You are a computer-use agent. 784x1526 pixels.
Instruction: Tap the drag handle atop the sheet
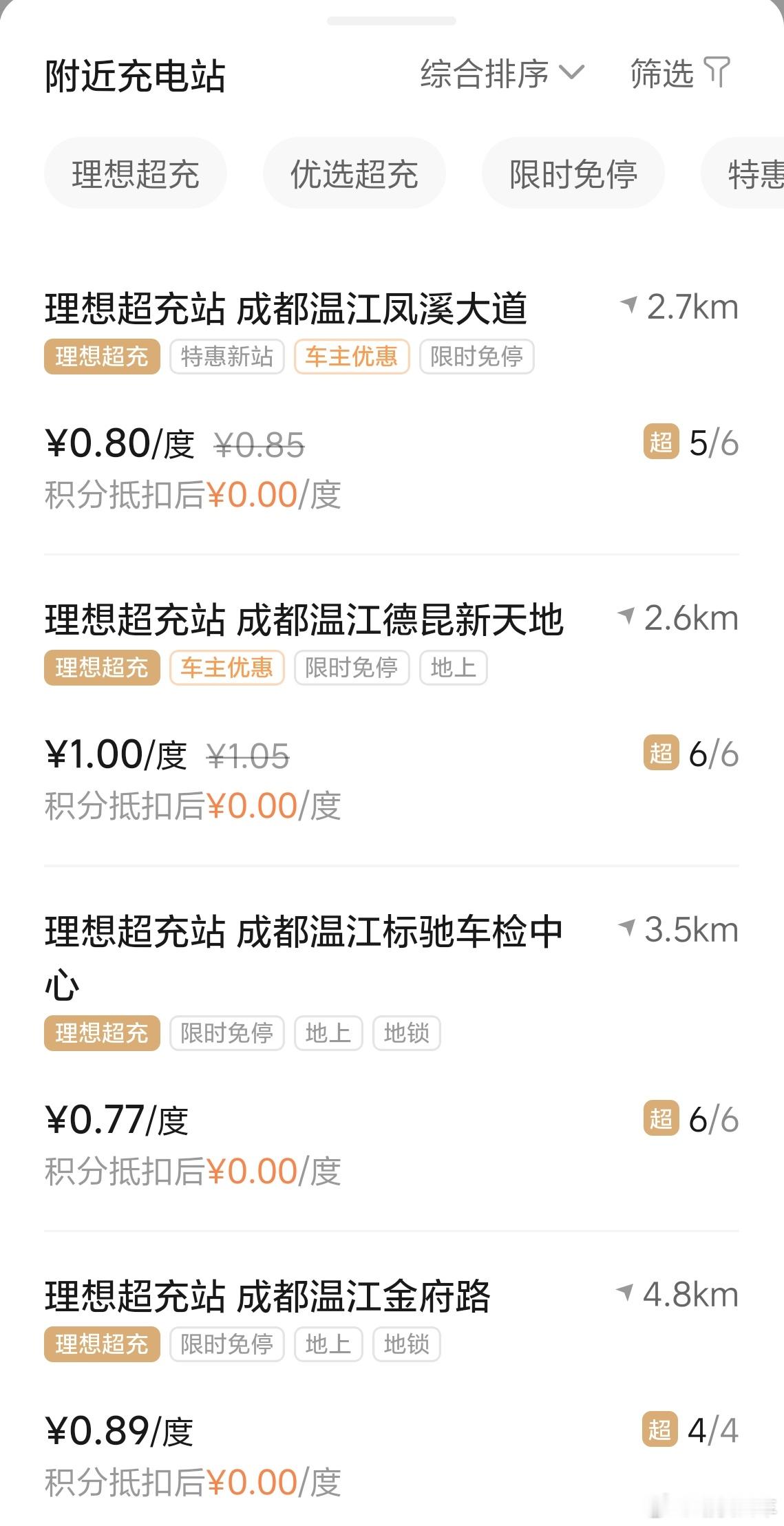click(x=392, y=21)
